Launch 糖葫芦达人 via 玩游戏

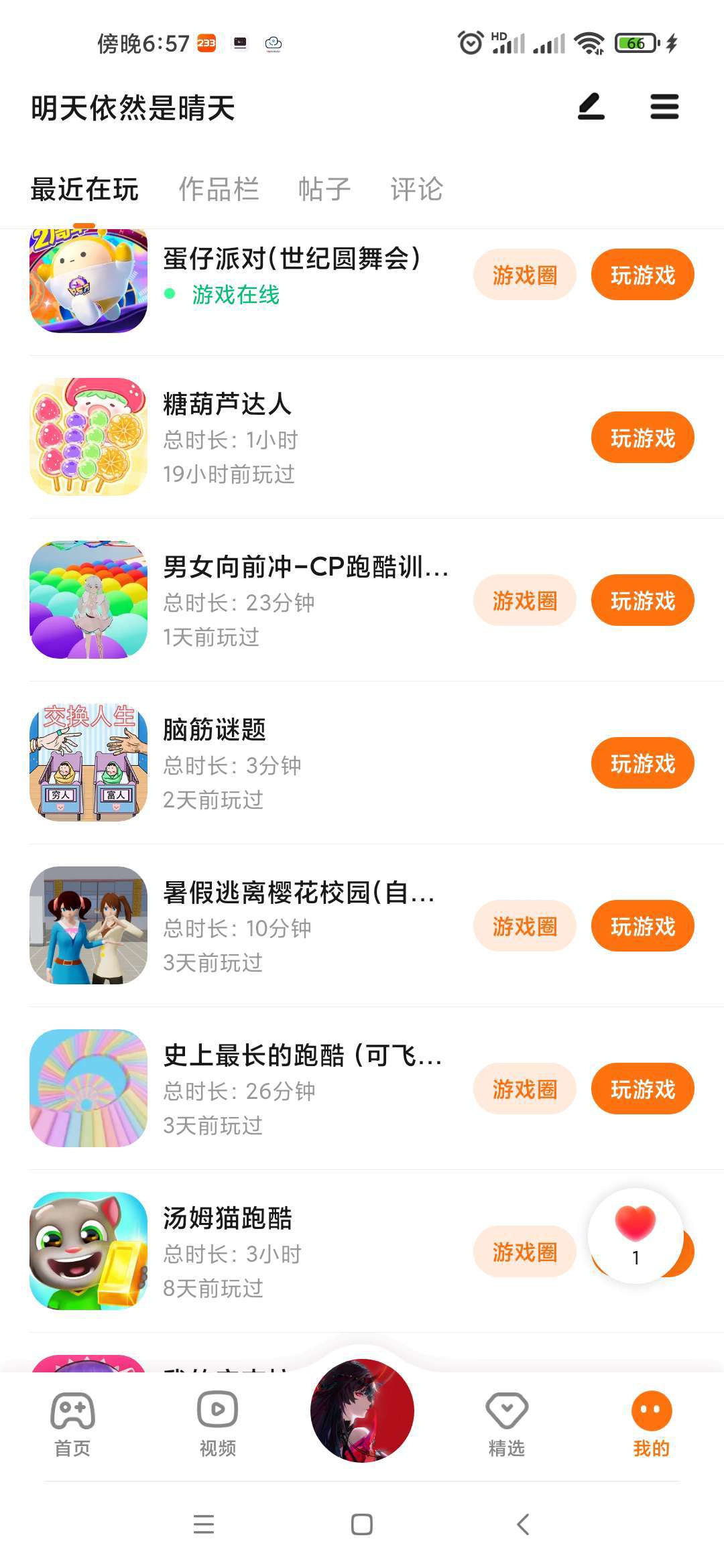coord(642,438)
